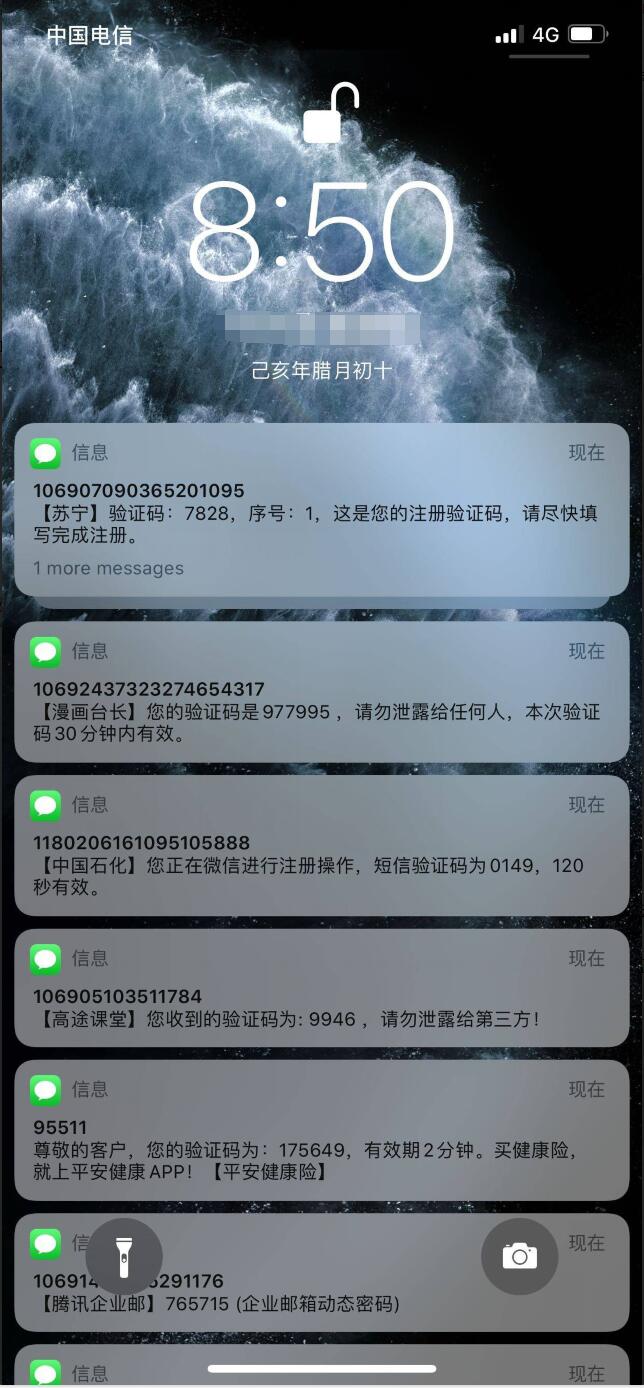
Task: Open the 中国石化 WeChat registration SMS
Action: tap(321, 846)
